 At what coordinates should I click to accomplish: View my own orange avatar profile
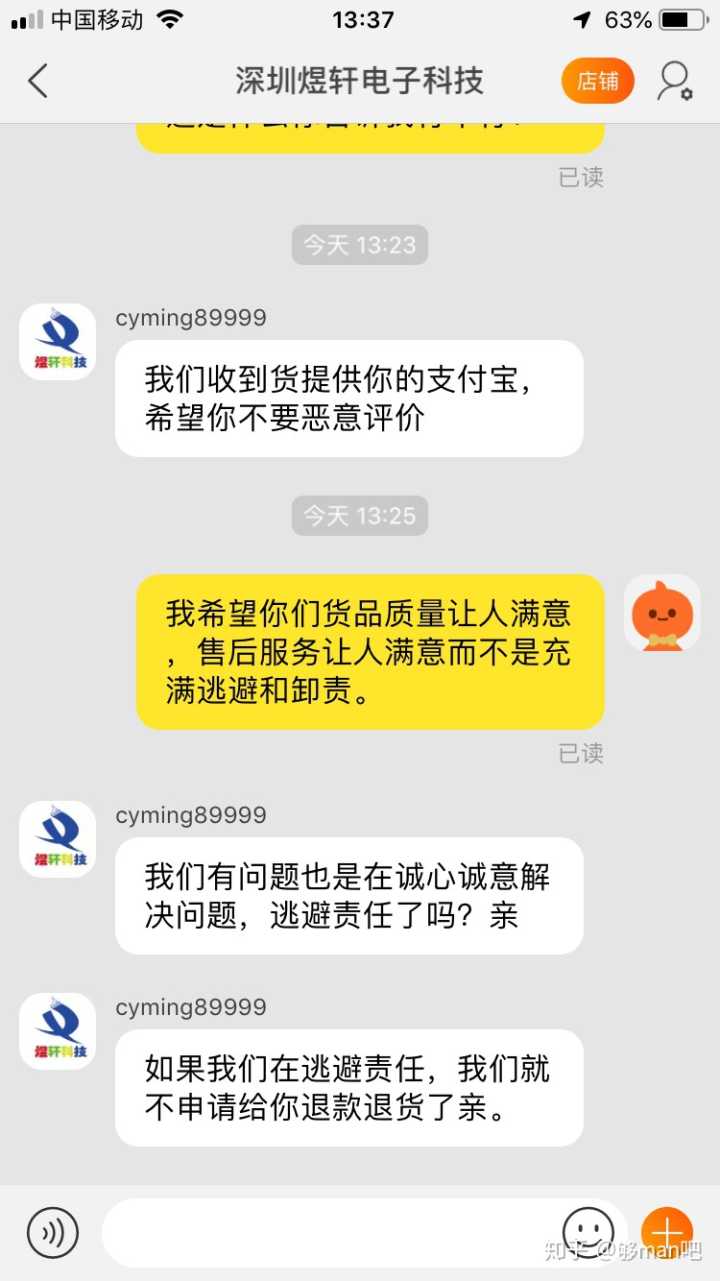pyautogui.click(x=662, y=613)
